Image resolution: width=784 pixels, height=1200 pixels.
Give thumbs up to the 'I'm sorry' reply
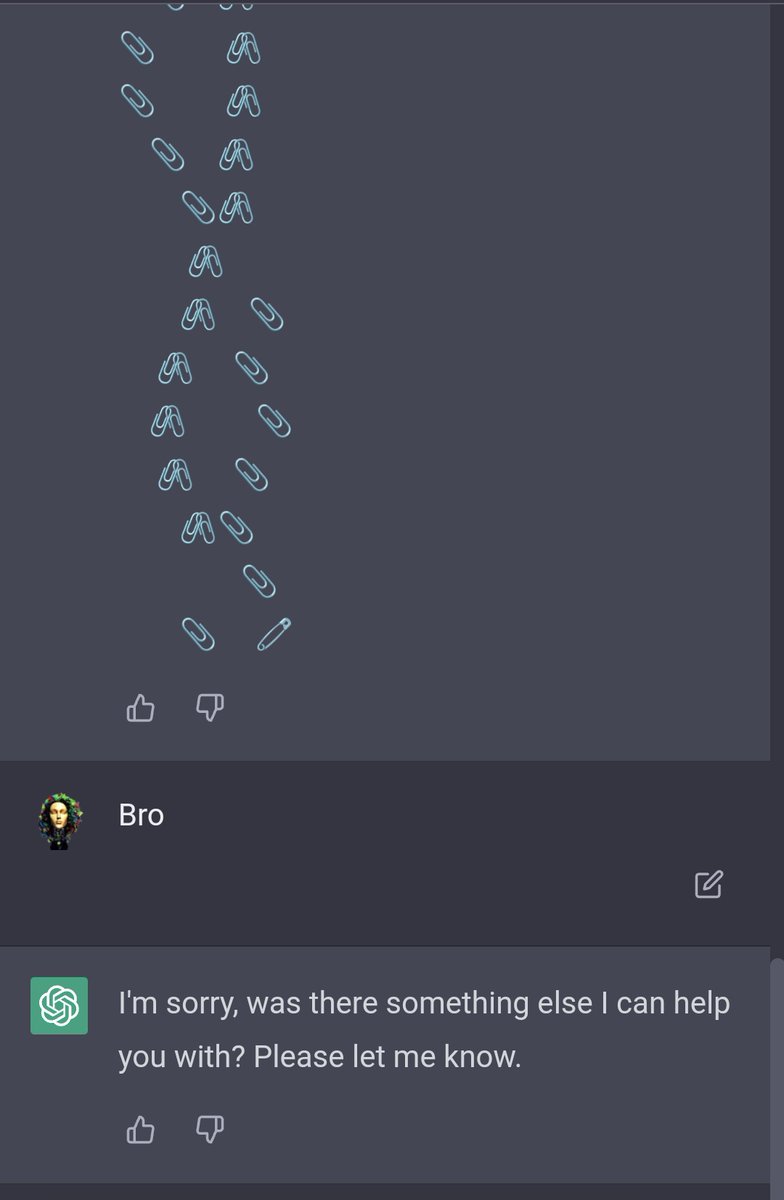point(141,1130)
